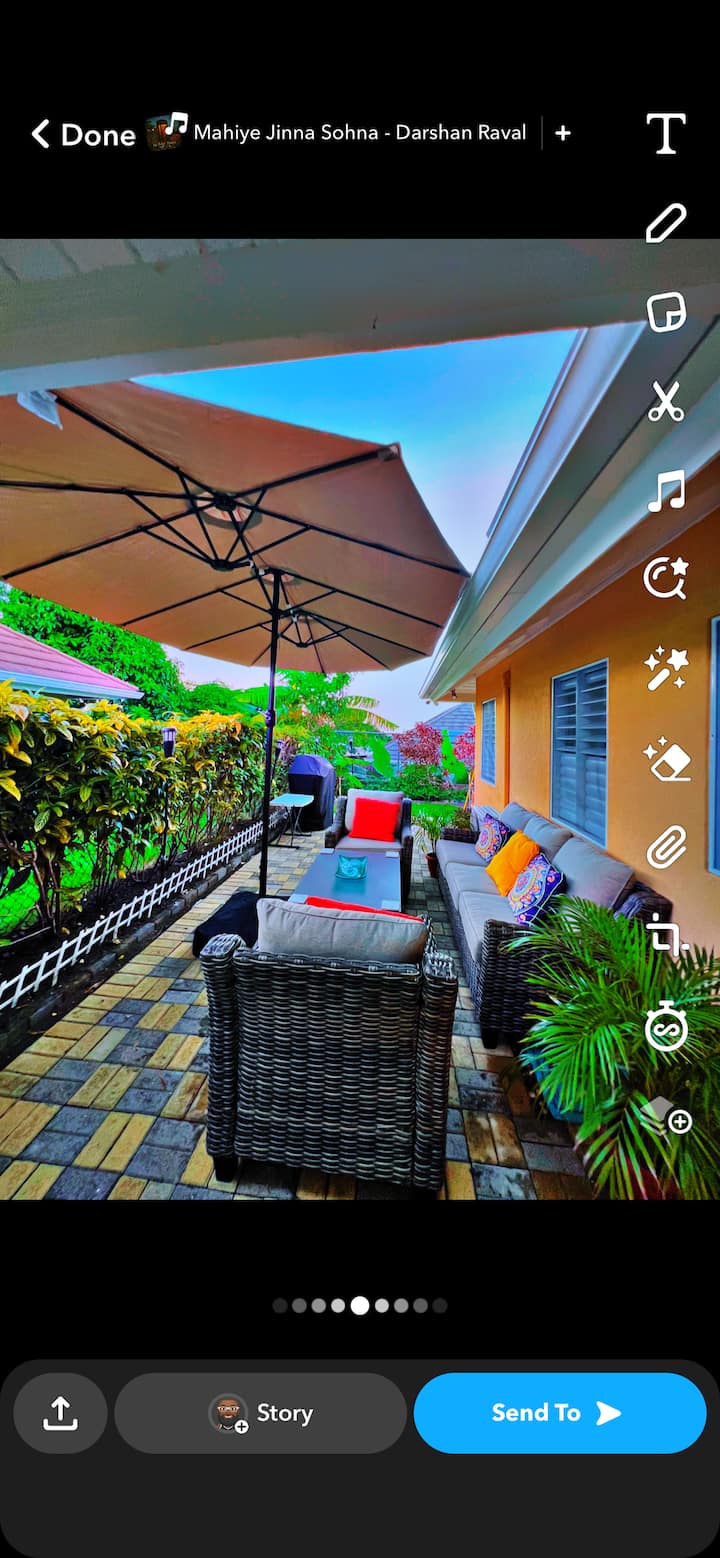Post this snap to Story
The height and width of the screenshot is (1558, 720).
point(261,1412)
